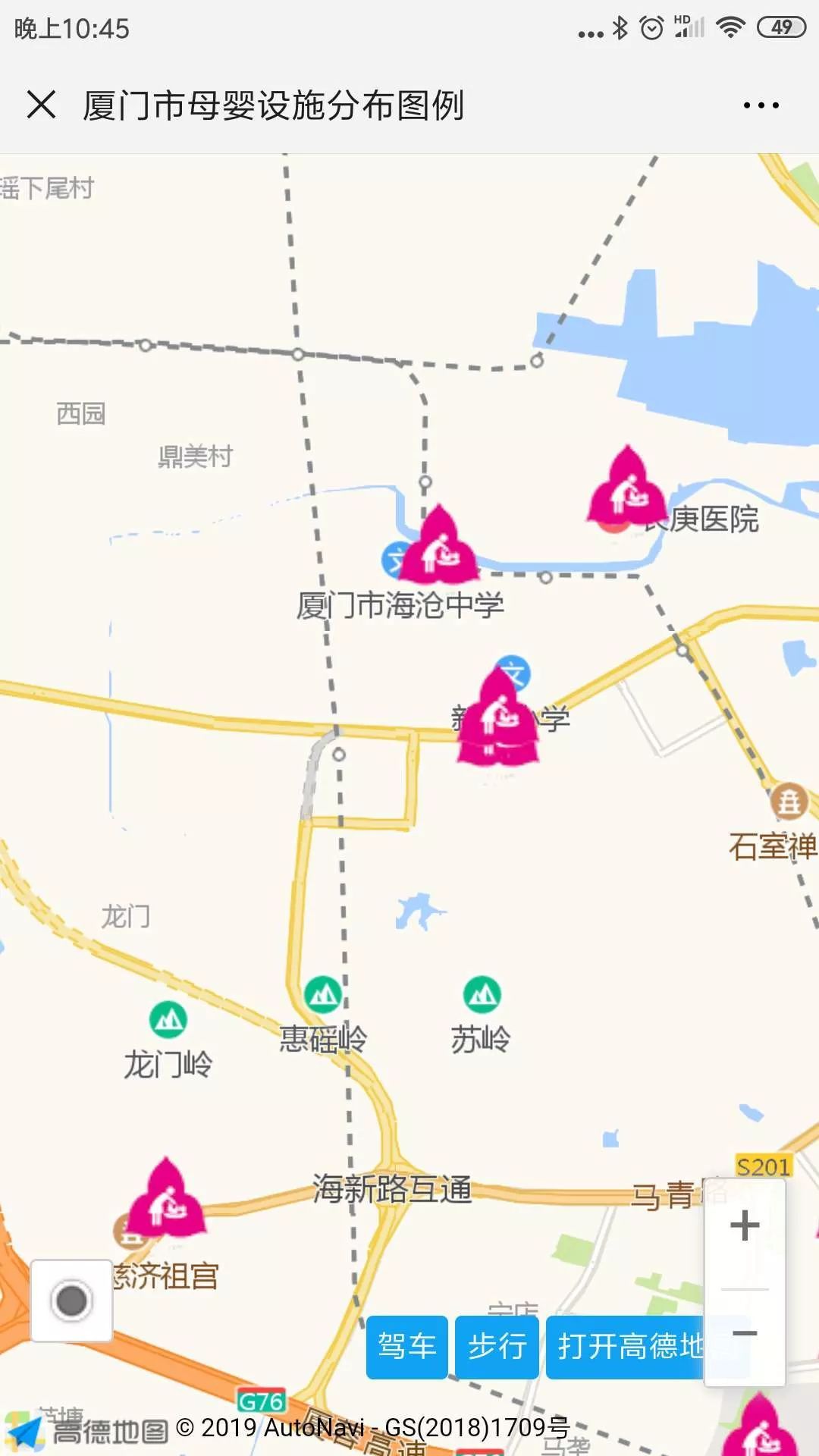Zoom out the map with minus
The height and width of the screenshot is (1456, 819).
click(x=745, y=1333)
